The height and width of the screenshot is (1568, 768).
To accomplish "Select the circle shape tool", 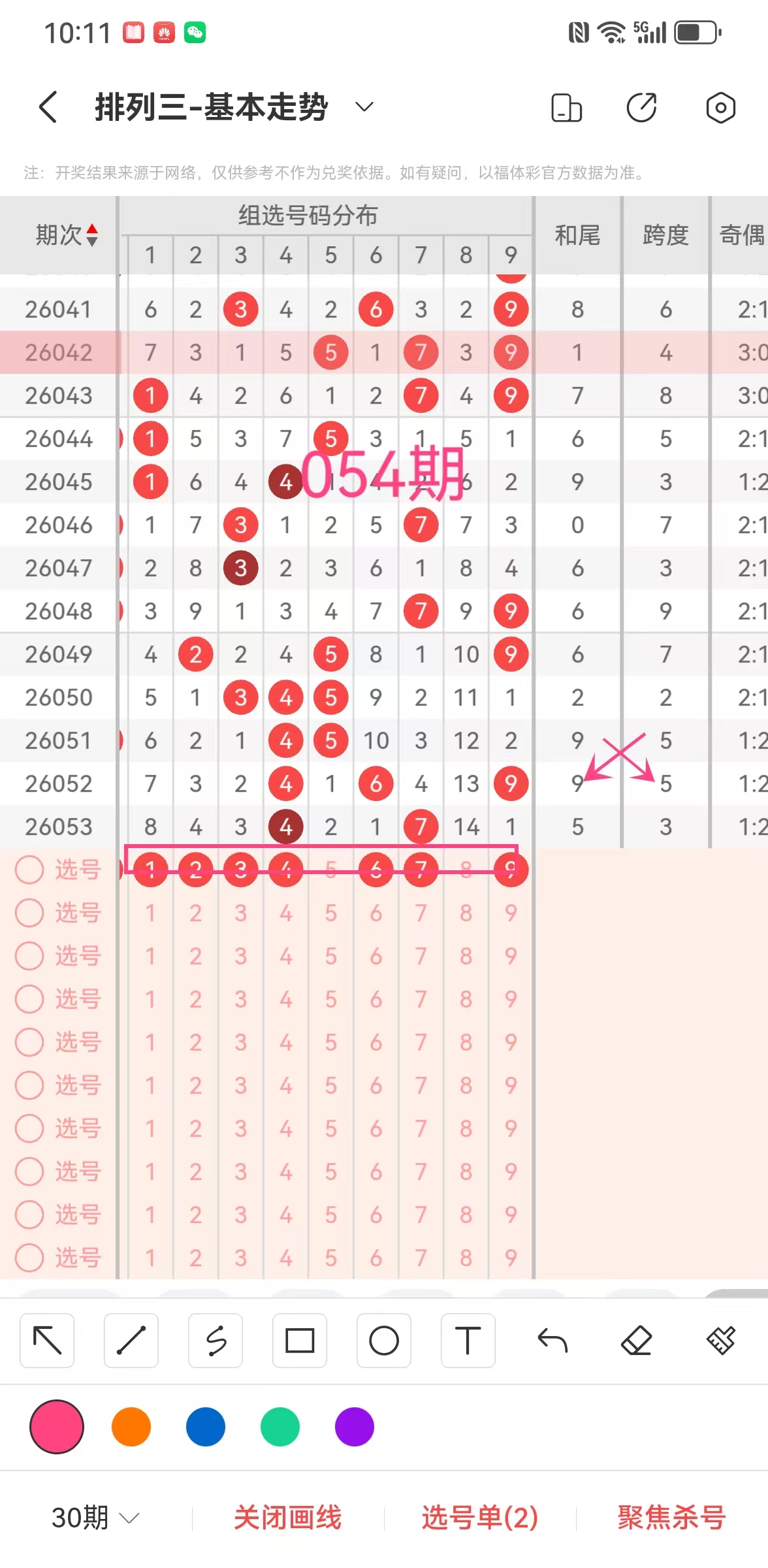I will click(x=384, y=1341).
